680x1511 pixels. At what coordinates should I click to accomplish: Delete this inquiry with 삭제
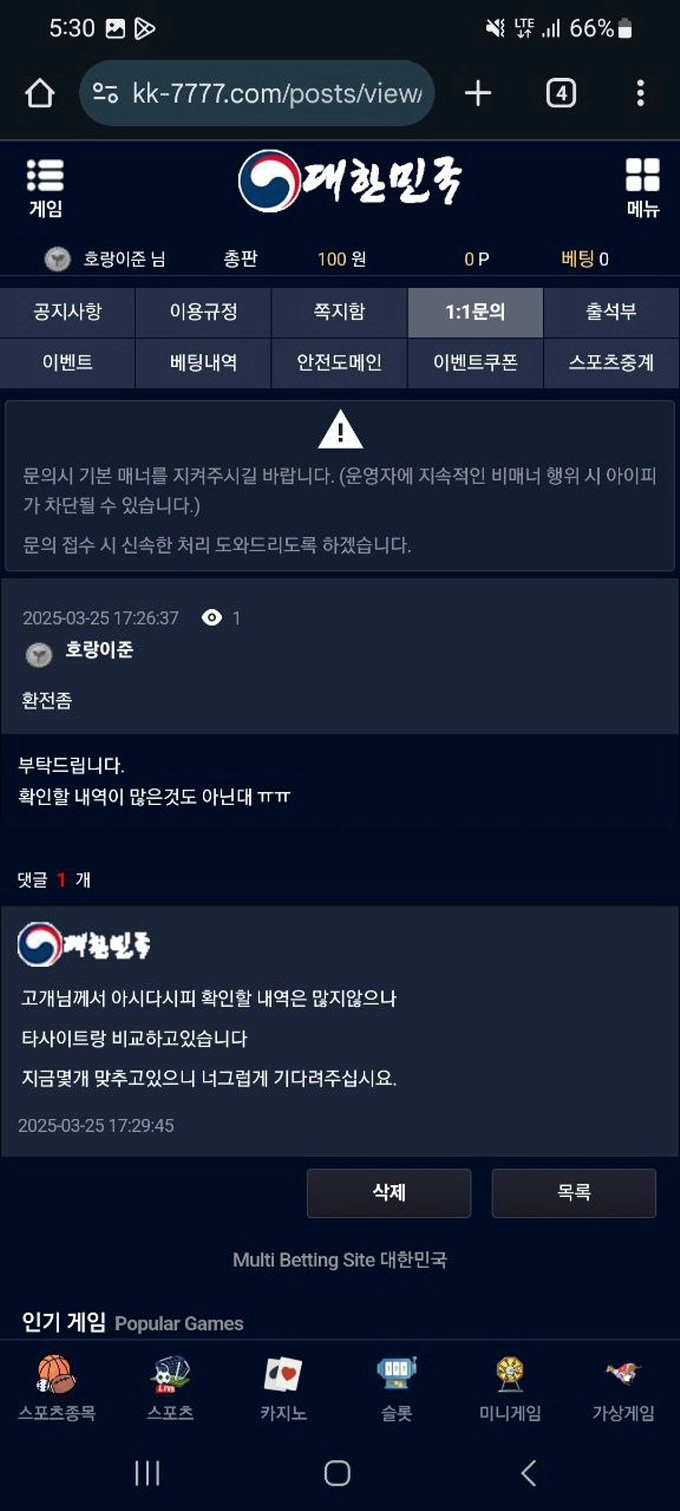click(388, 1192)
